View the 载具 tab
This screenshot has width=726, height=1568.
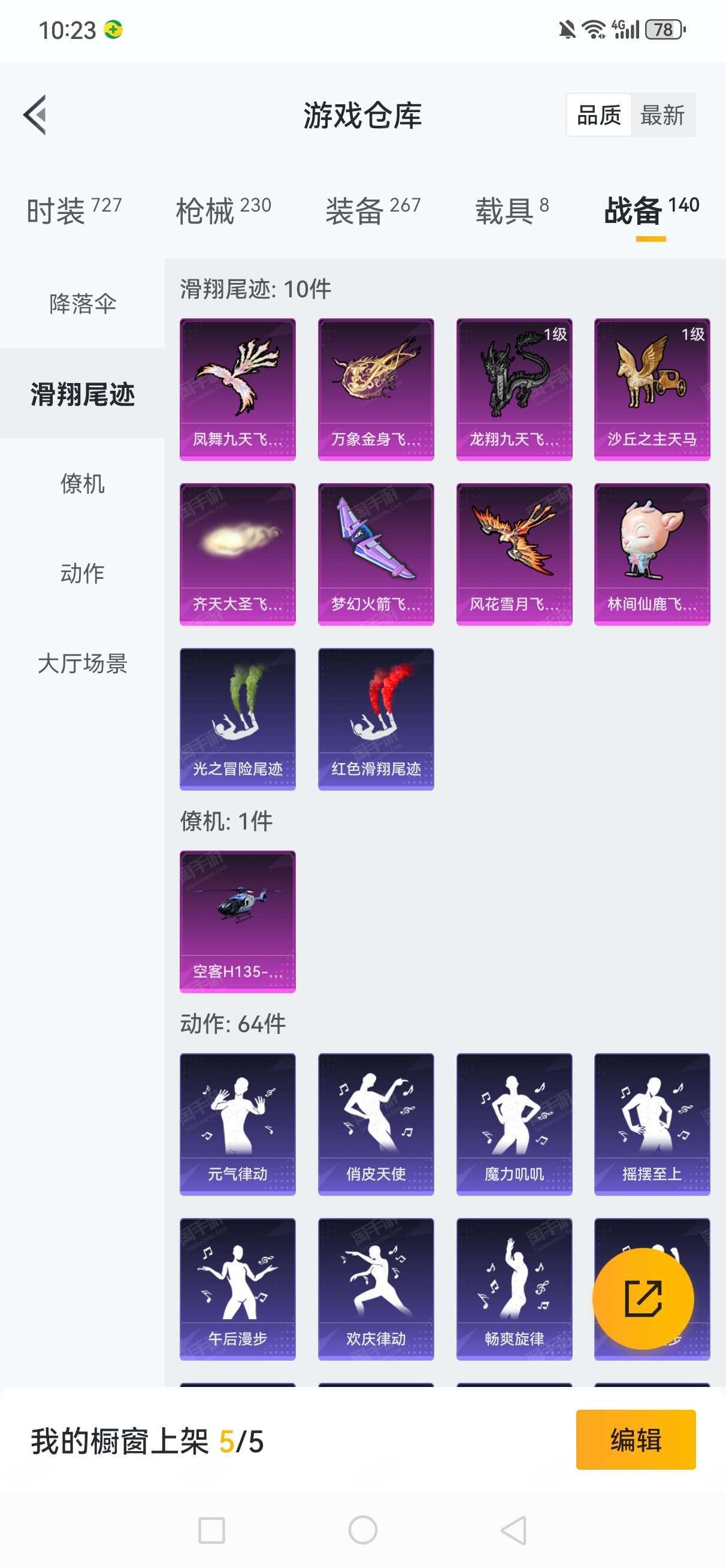click(x=512, y=210)
